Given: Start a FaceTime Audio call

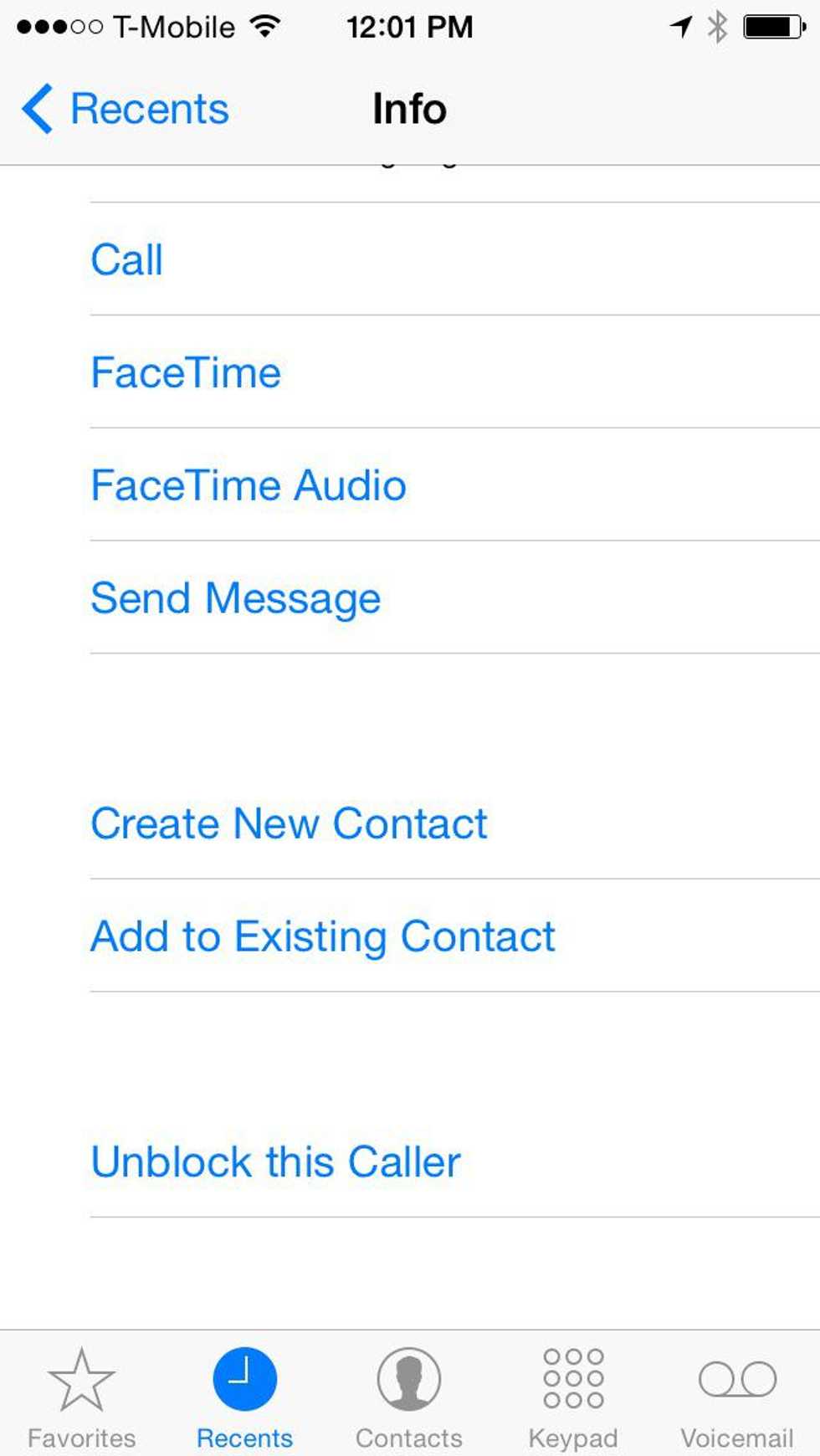Looking at the screenshot, I should click(249, 485).
